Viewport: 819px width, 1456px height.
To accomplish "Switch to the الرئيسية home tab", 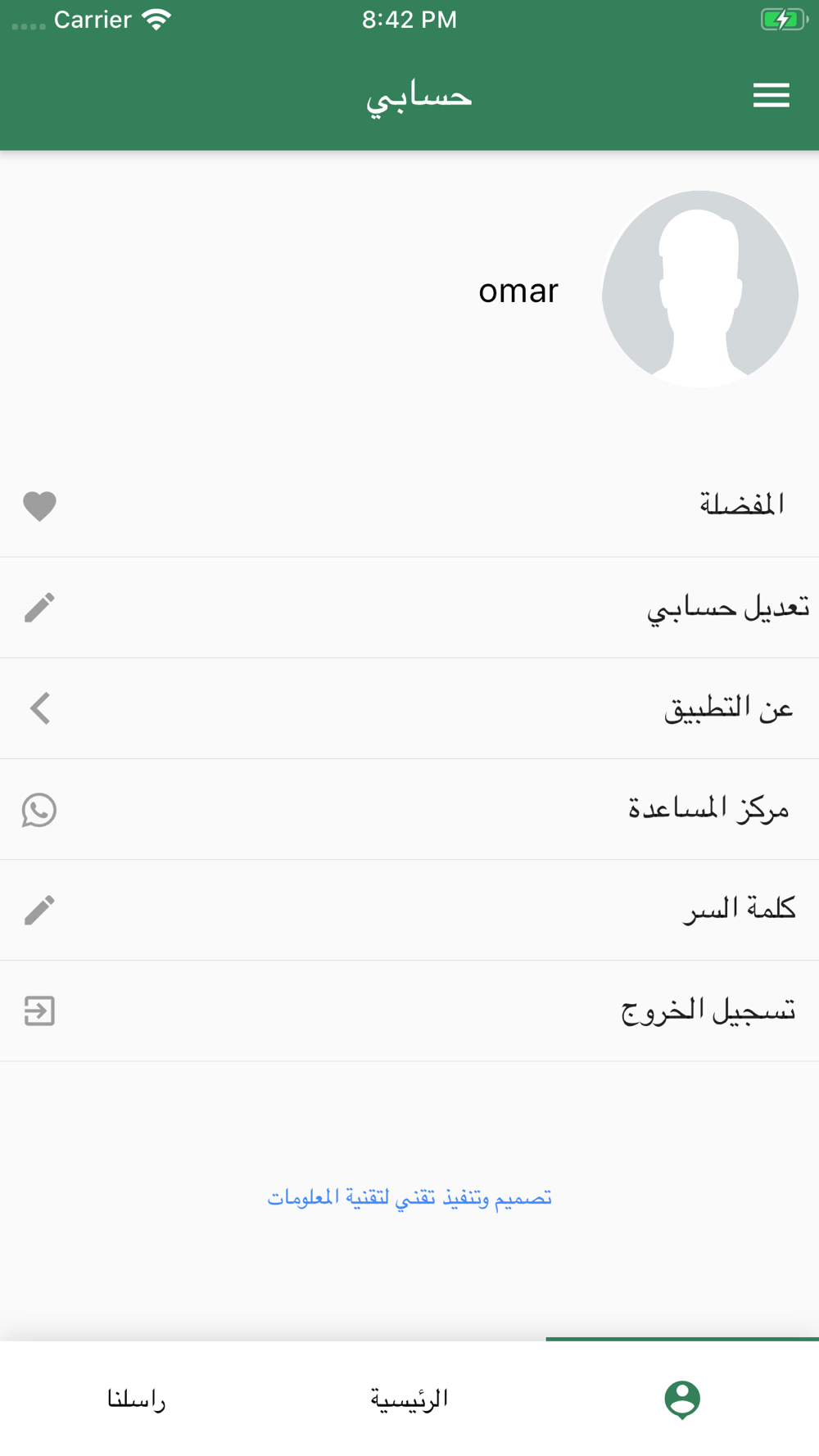I will (409, 1399).
